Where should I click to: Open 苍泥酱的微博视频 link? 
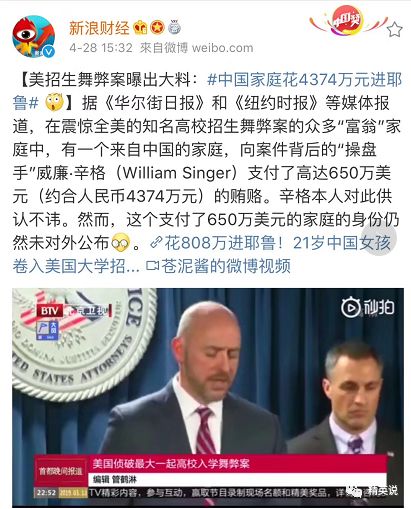coord(218,266)
